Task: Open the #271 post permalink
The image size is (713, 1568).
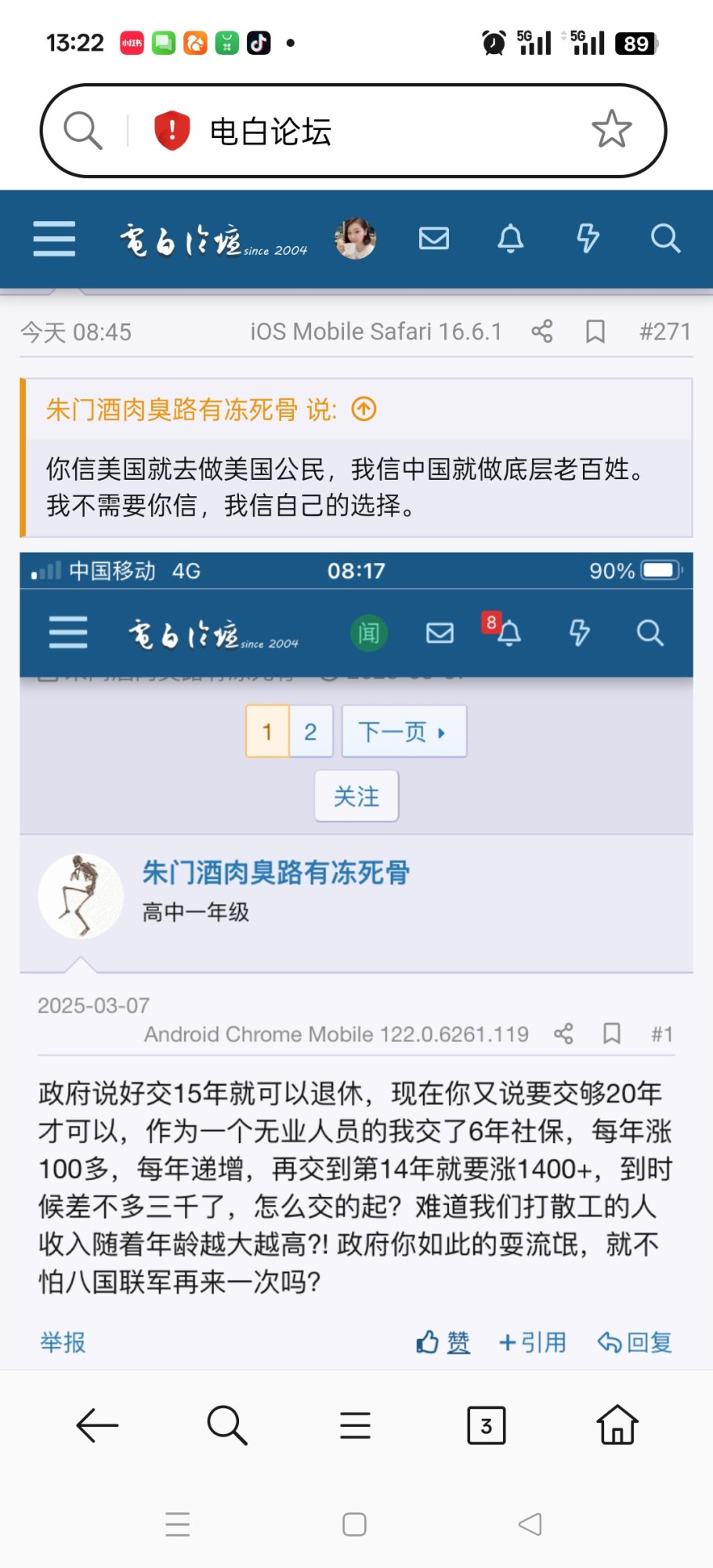Action: click(x=664, y=332)
